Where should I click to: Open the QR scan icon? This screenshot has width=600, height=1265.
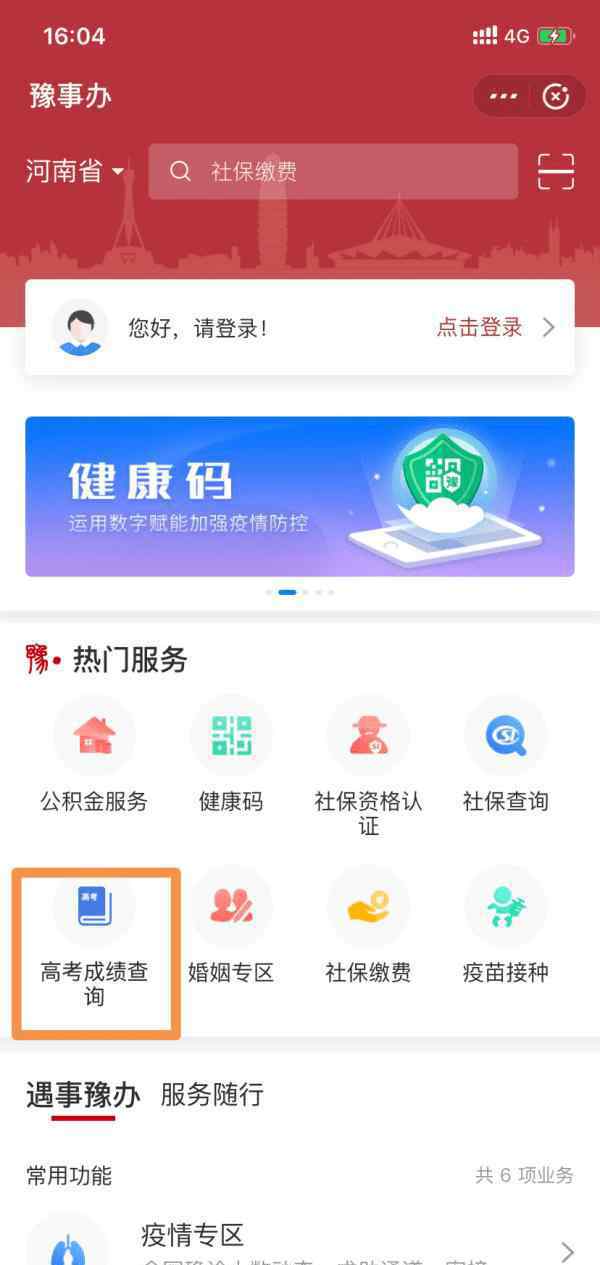(556, 171)
